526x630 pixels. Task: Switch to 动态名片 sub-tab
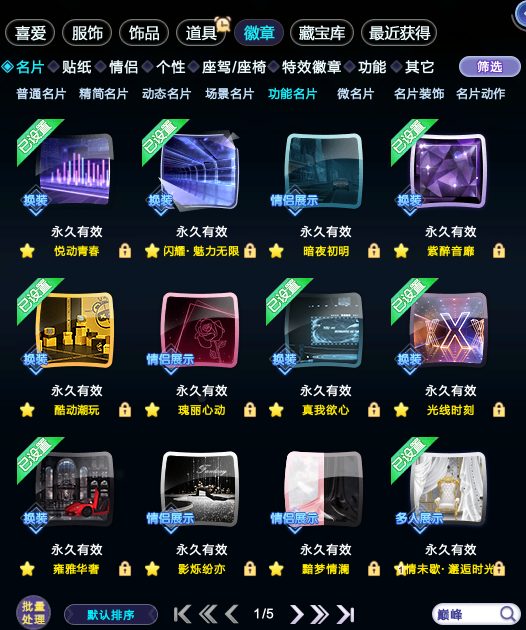[x=166, y=94]
